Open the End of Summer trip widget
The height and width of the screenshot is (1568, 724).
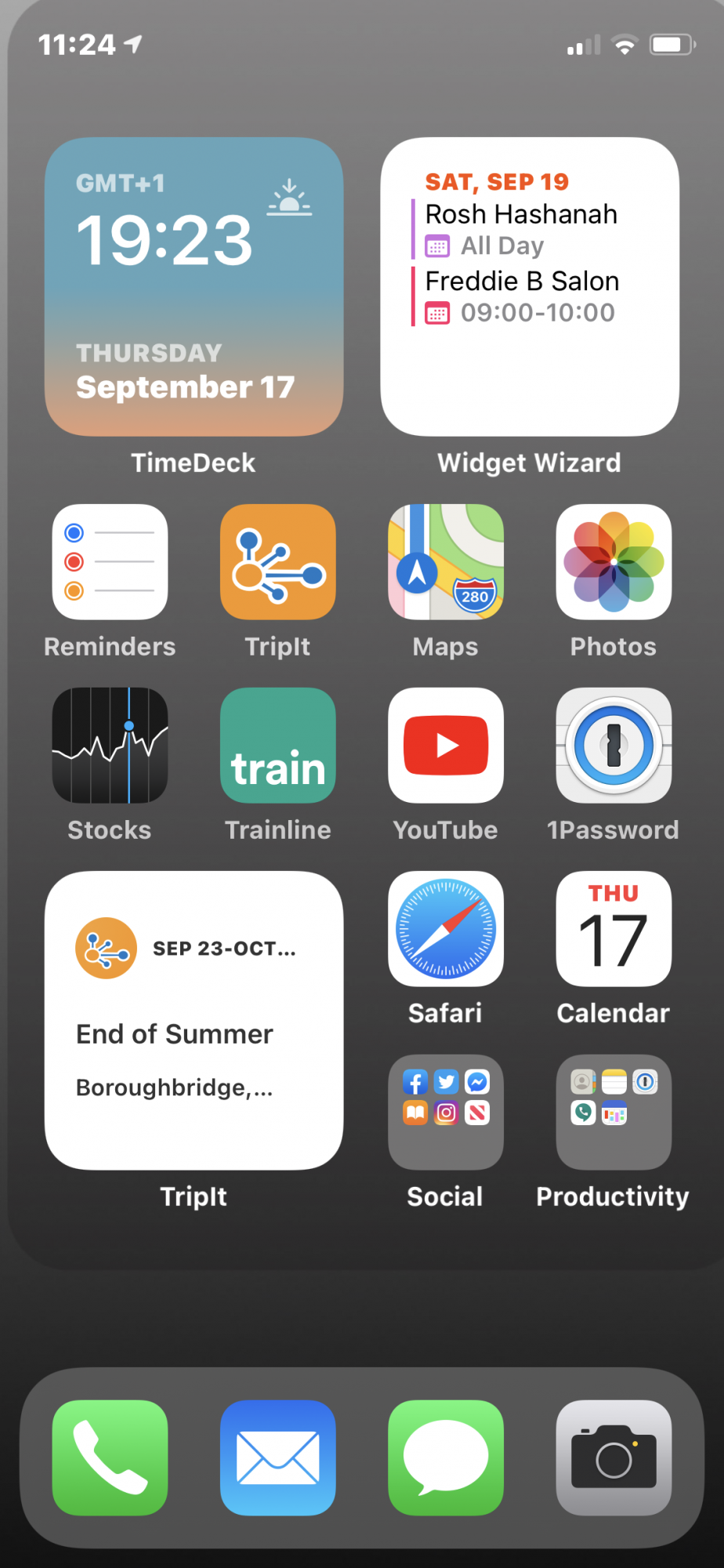pyautogui.click(x=194, y=1021)
